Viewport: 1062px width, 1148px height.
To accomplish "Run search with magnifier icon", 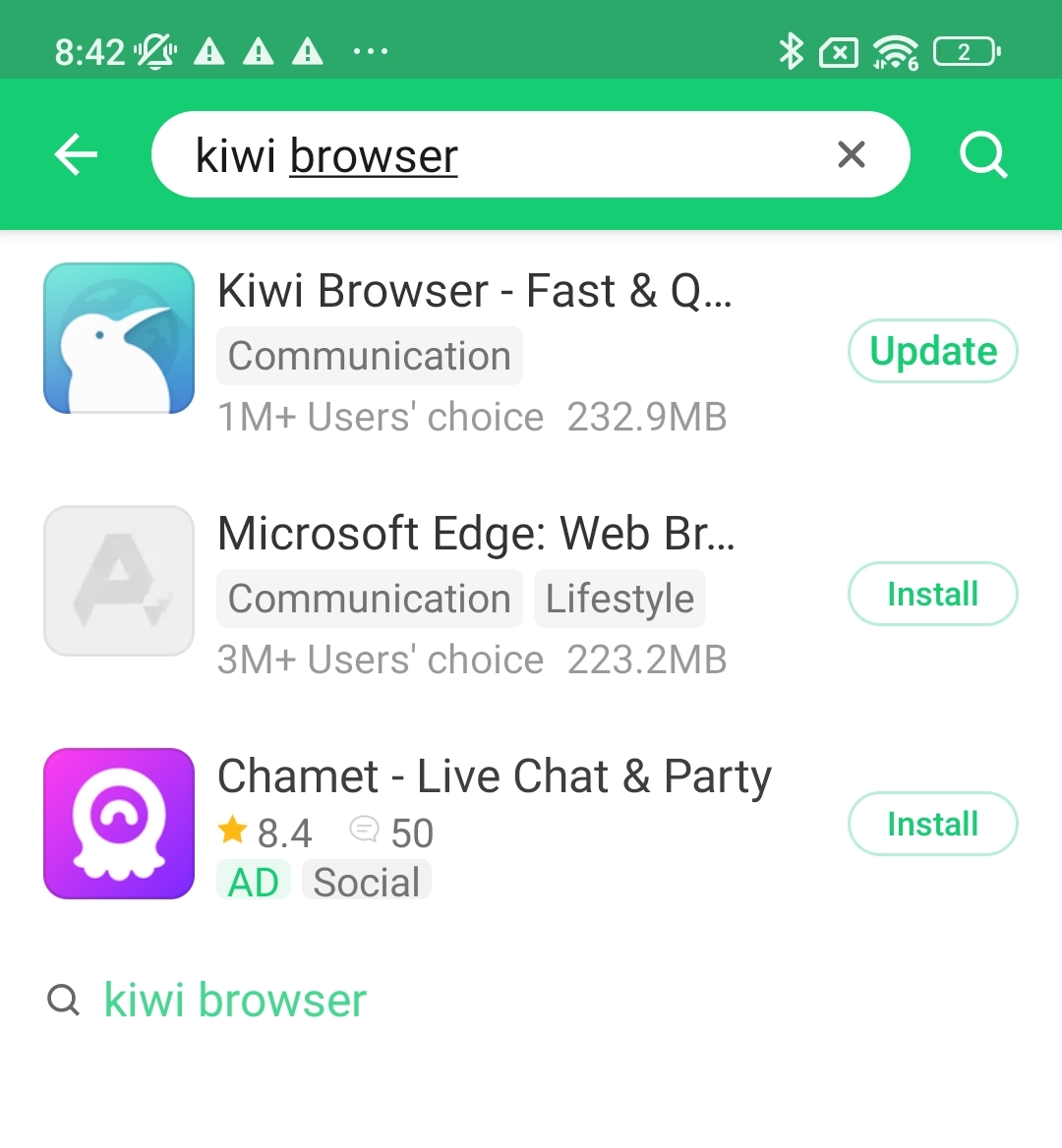I will point(983,154).
